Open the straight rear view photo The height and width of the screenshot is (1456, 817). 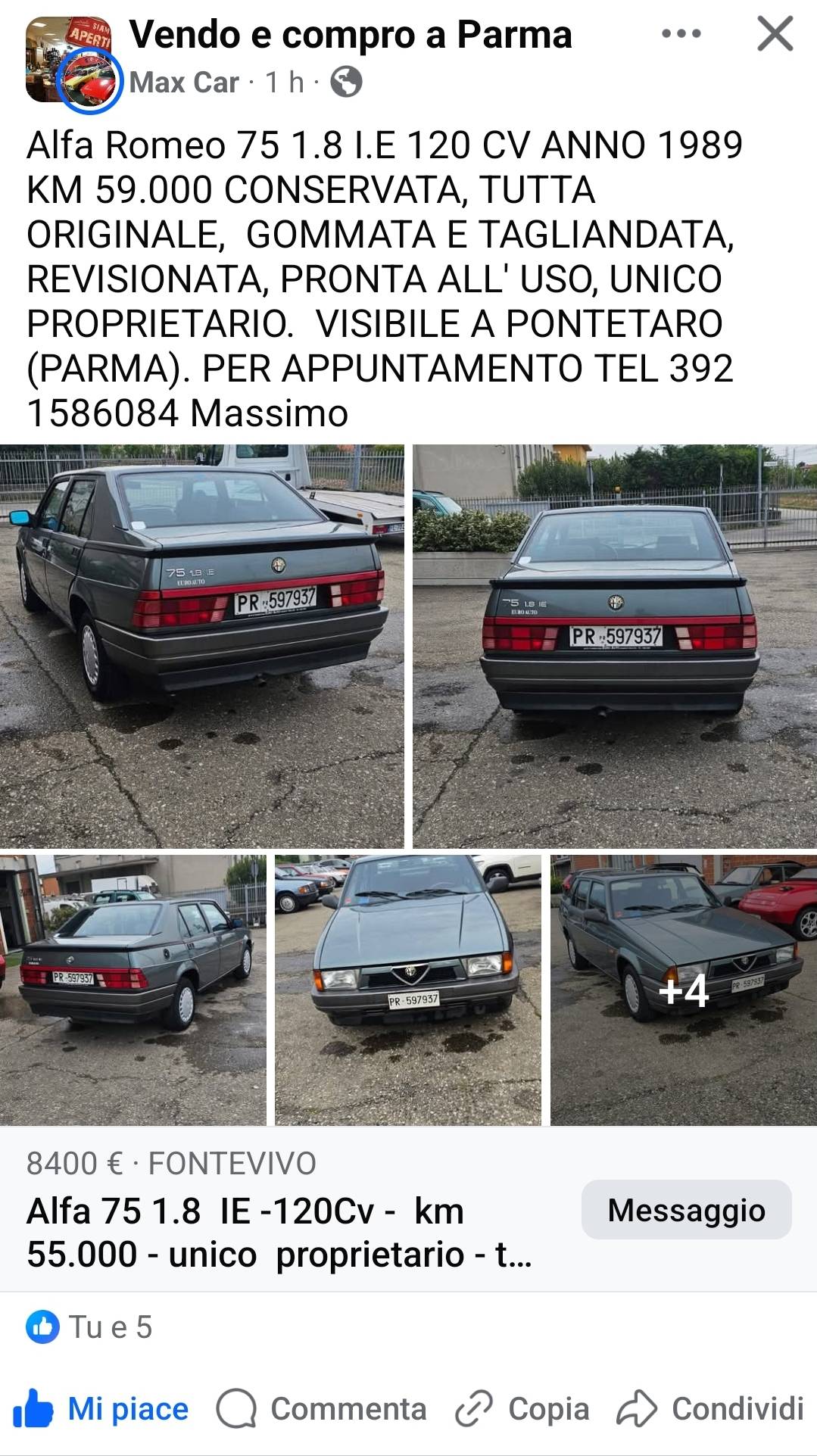click(x=615, y=645)
